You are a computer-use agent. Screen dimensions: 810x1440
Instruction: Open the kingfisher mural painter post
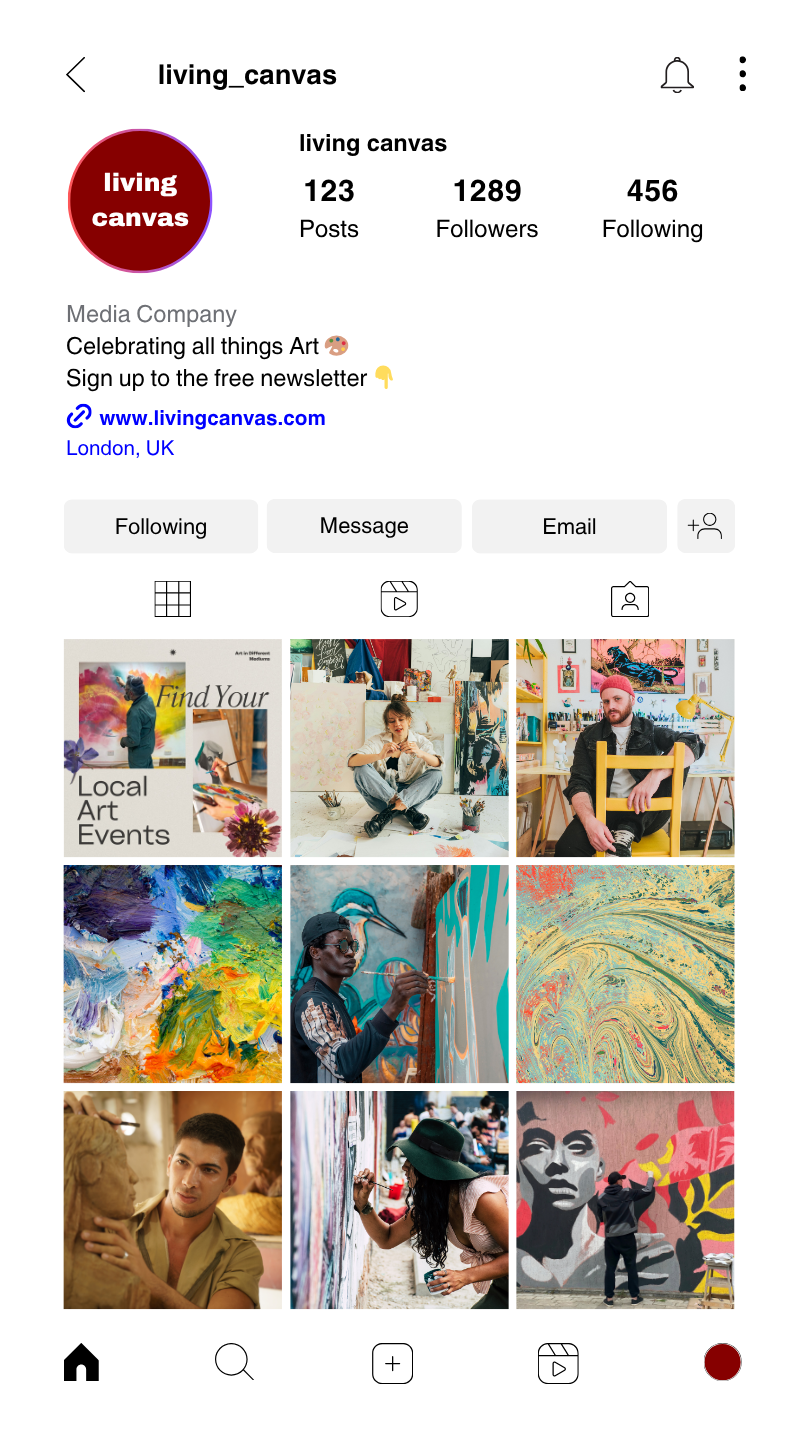(399, 974)
